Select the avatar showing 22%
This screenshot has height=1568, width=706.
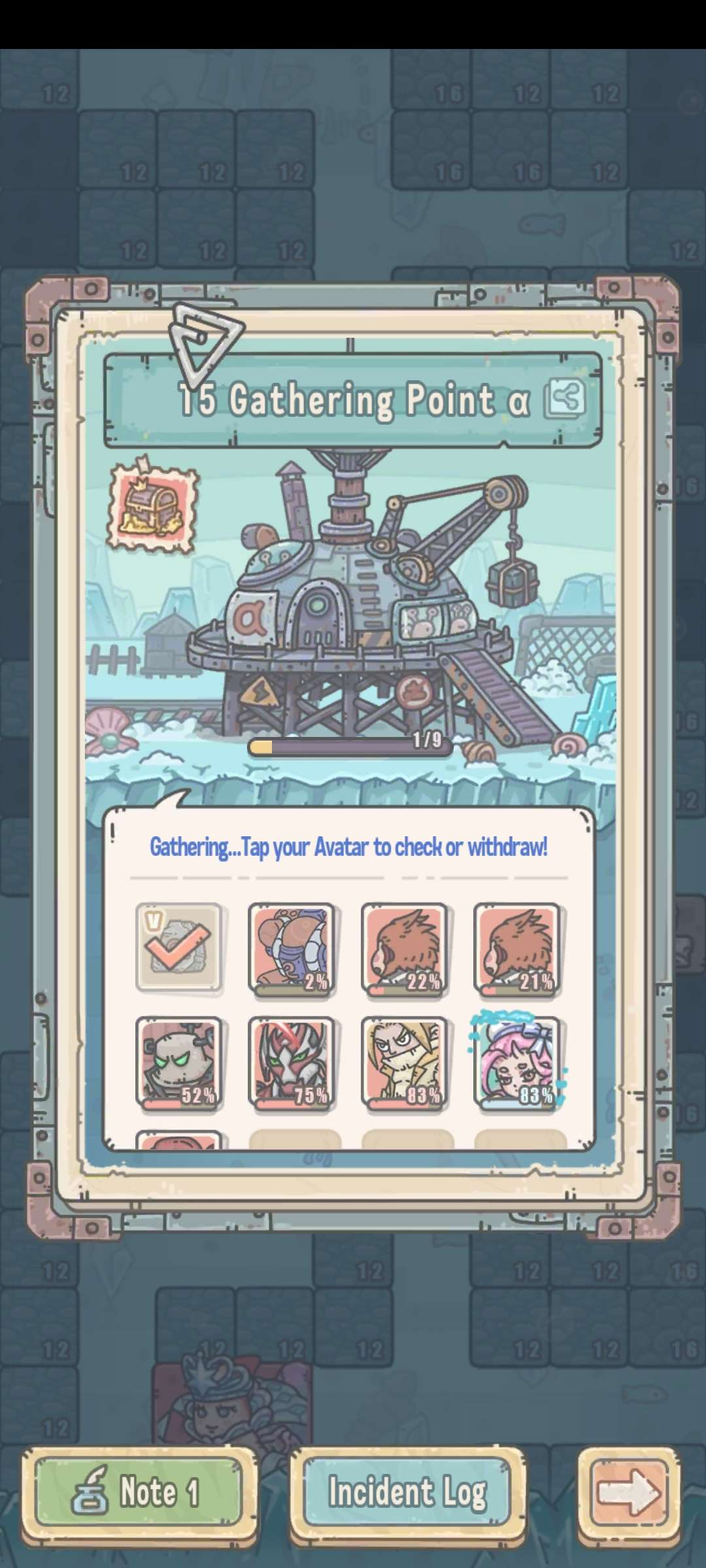pyautogui.click(x=405, y=948)
